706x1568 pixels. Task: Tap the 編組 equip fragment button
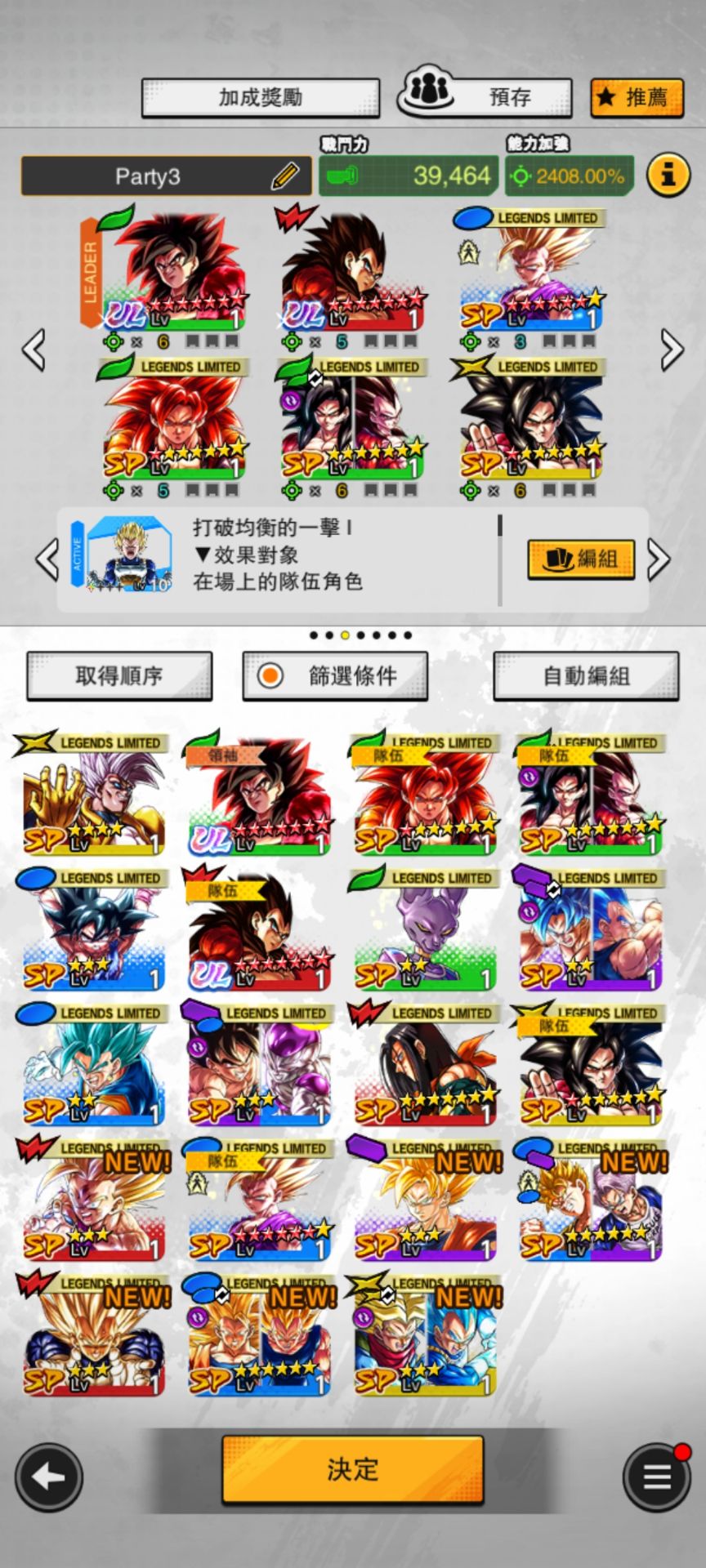click(x=581, y=559)
